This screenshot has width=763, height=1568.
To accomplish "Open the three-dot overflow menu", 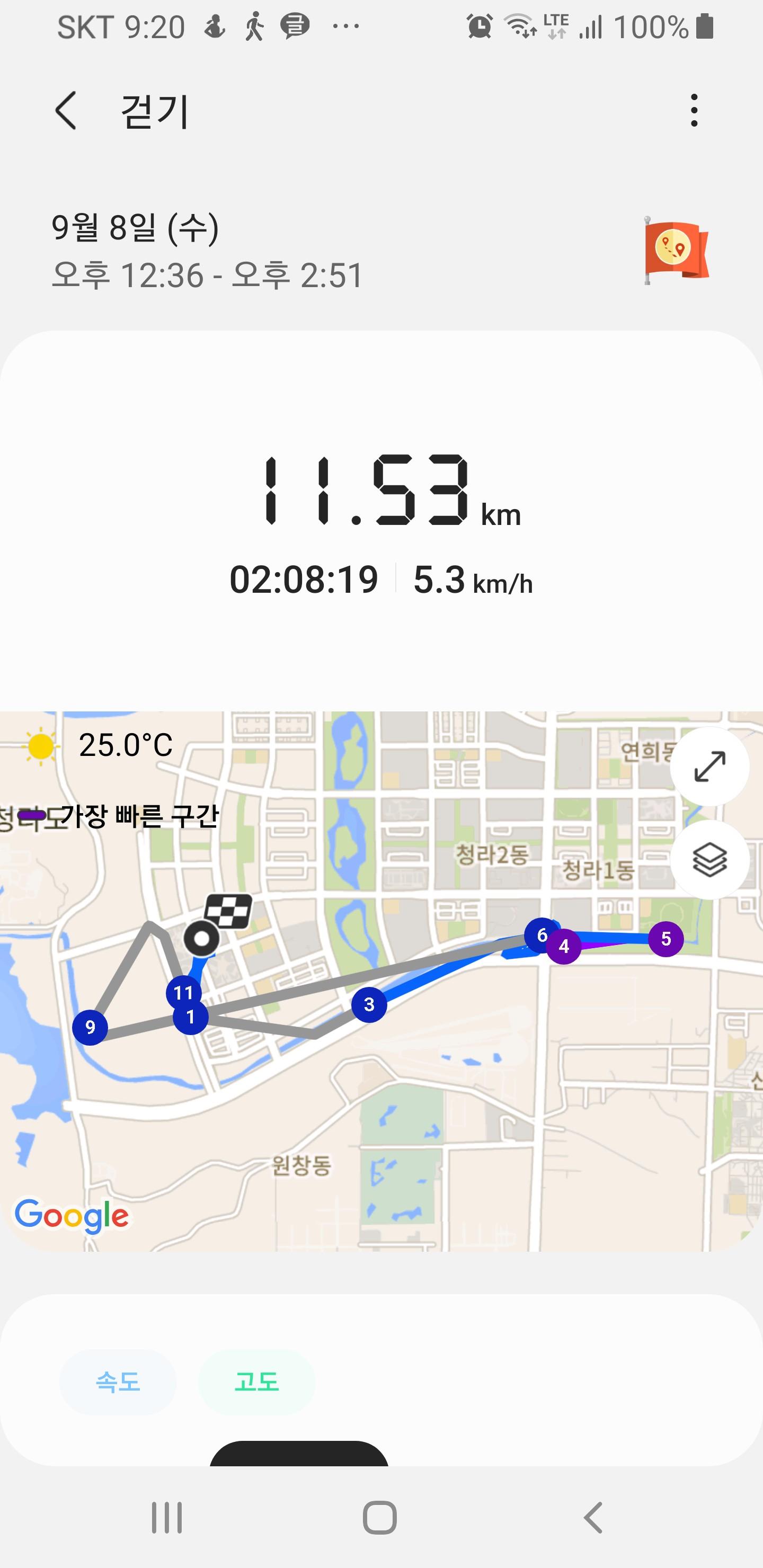I will pos(694,111).
